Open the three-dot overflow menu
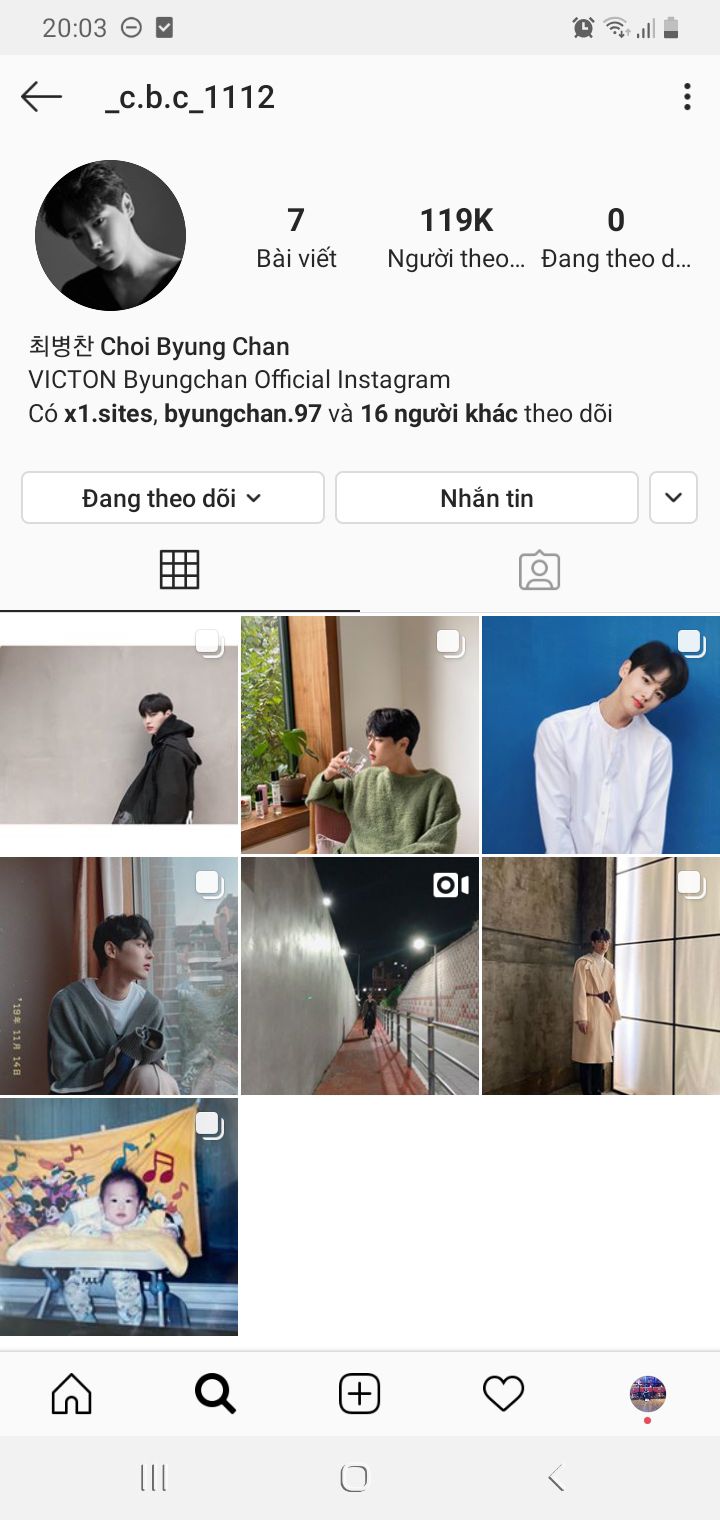Viewport: 720px width, 1520px height. pos(687,97)
